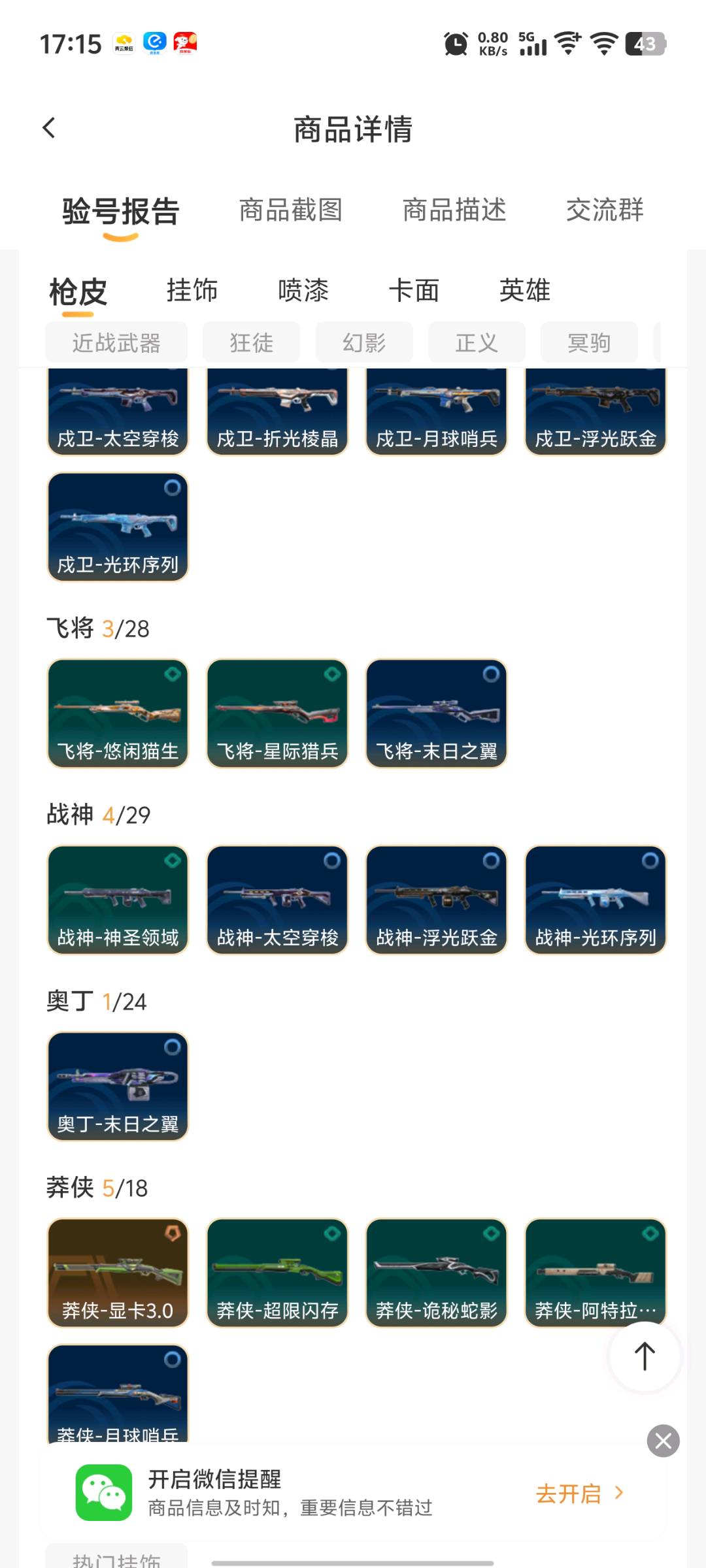This screenshot has height=1568, width=706.
Task: Open 战神-神圣领域 skin tile
Action: pyautogui.click(x=118, y=900)
